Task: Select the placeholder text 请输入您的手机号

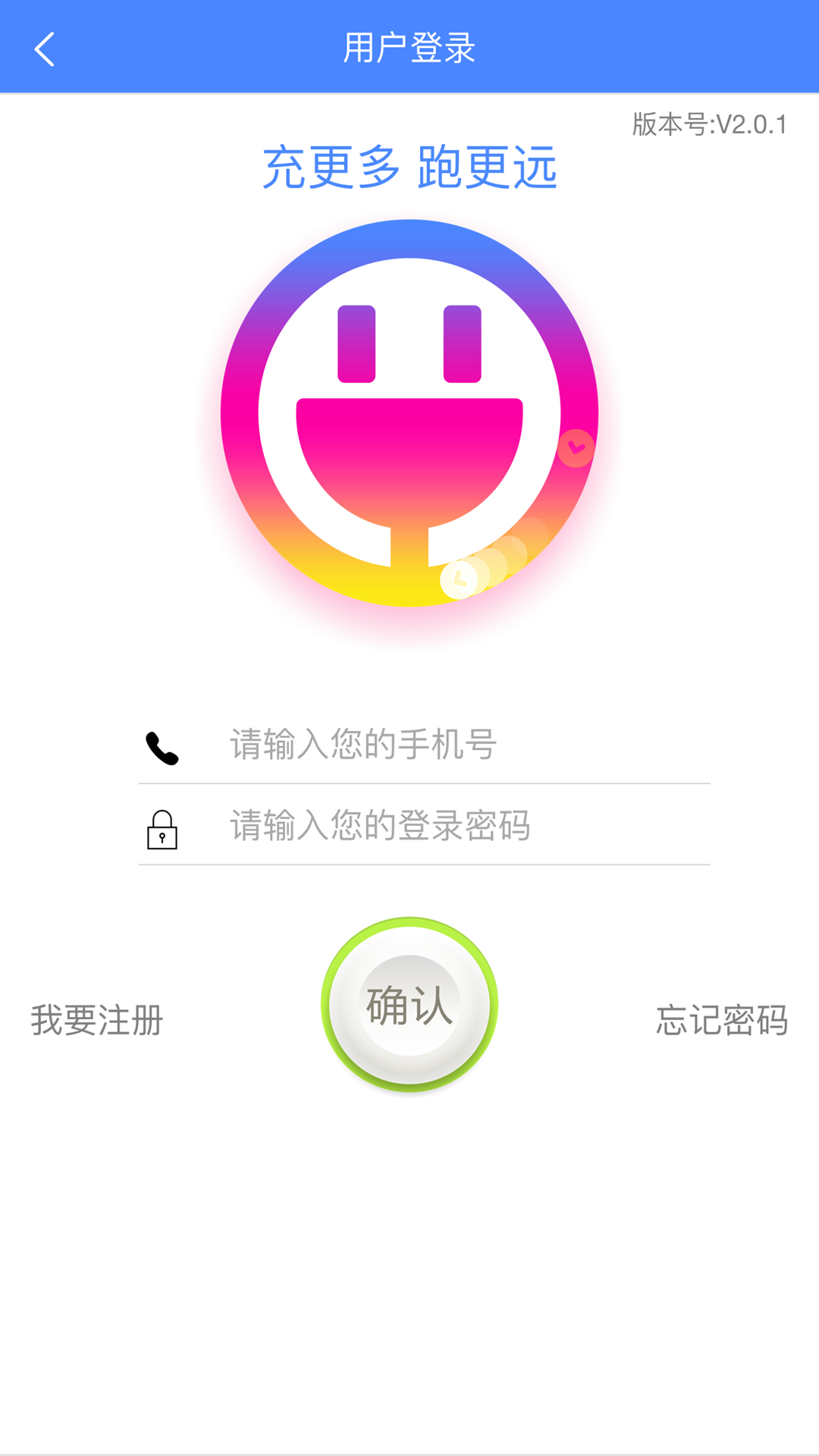Action: (362, 745)
